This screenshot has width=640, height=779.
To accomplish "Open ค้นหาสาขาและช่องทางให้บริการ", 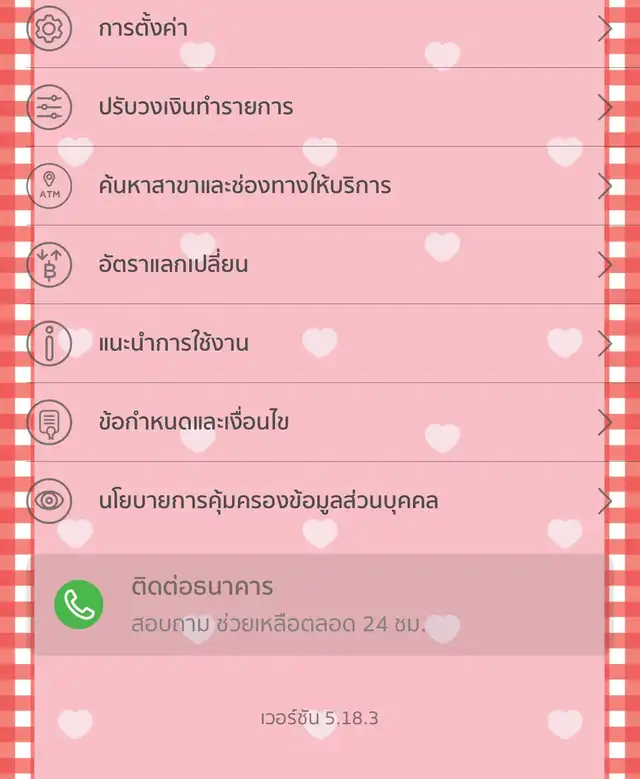I will (320, 186).
